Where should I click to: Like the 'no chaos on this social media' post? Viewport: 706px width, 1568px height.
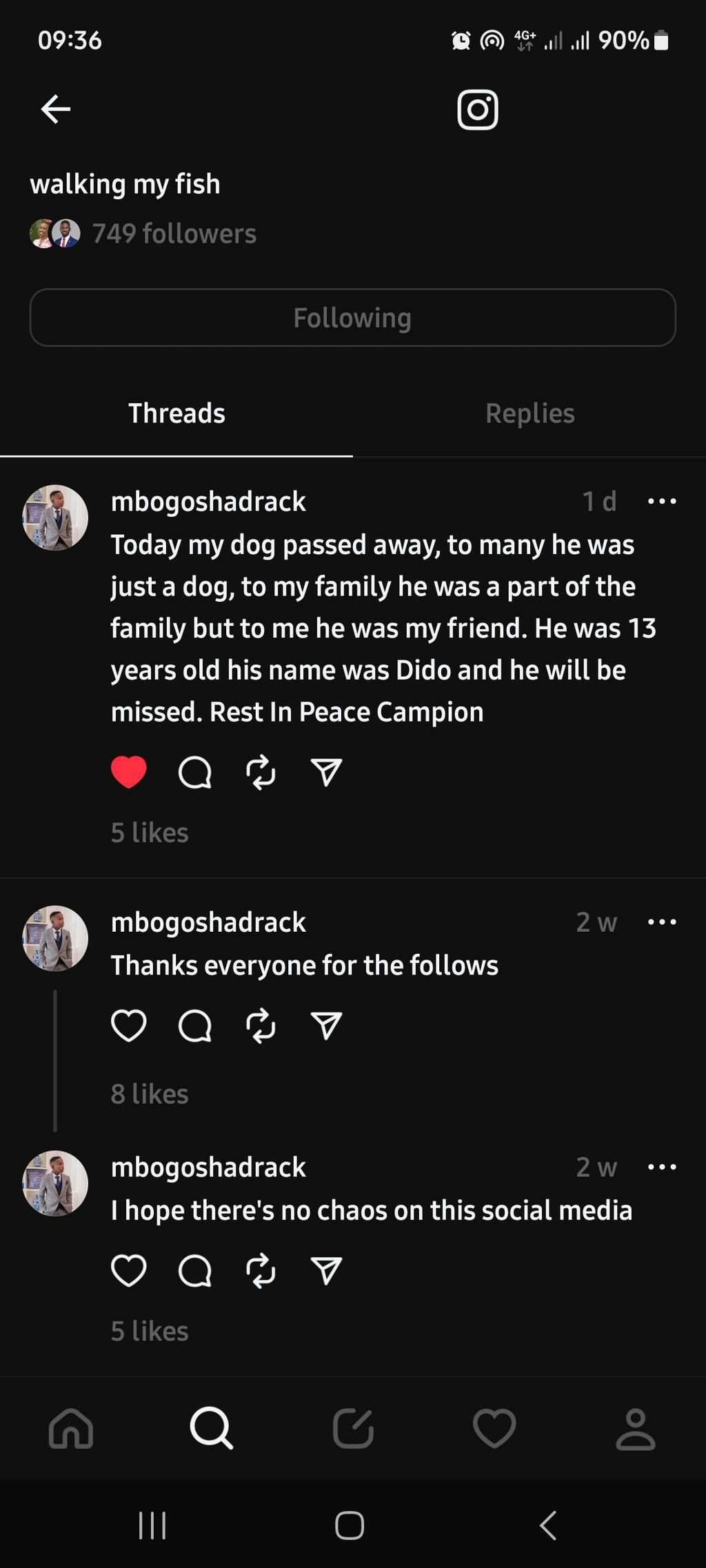point(129,1270)
